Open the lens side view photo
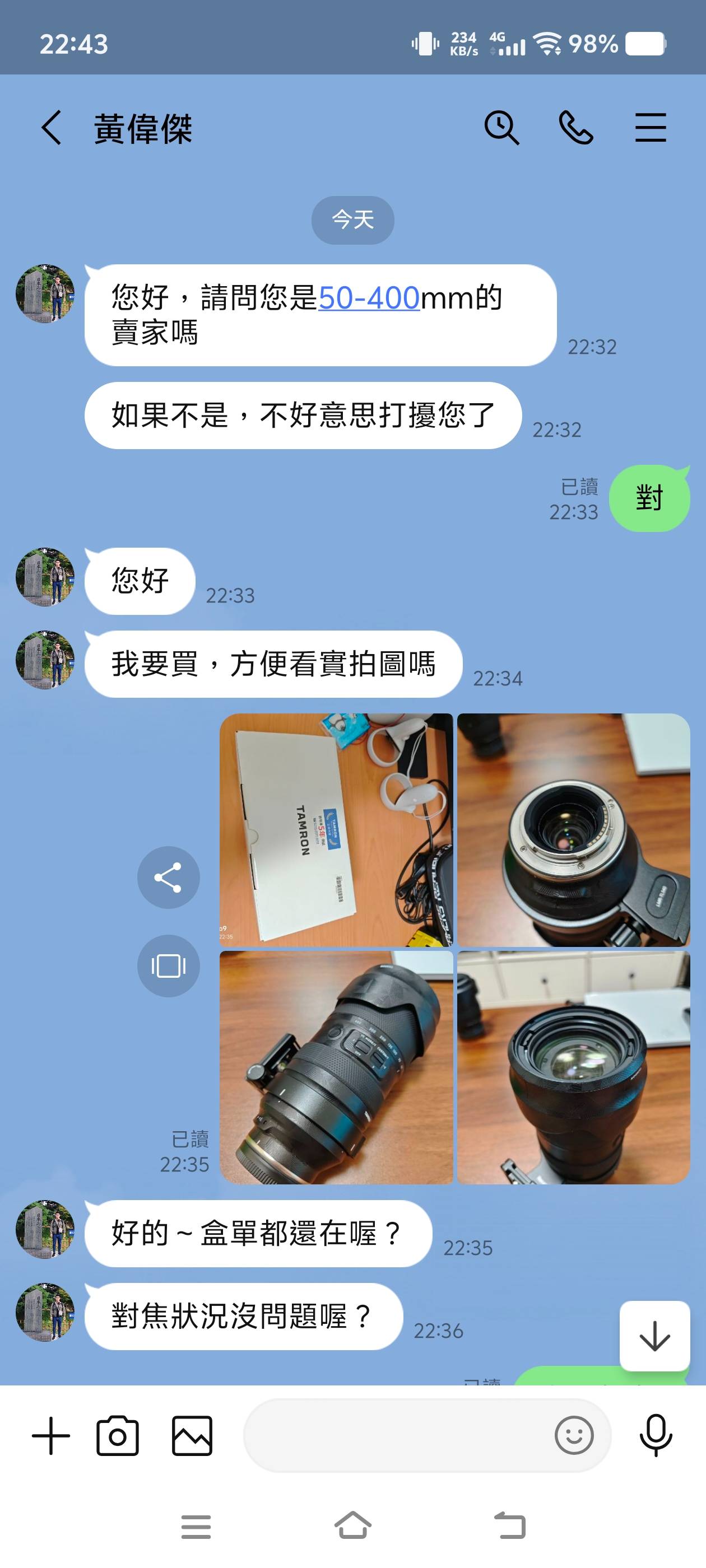The image size is (706, 1568). point(336,1067)
